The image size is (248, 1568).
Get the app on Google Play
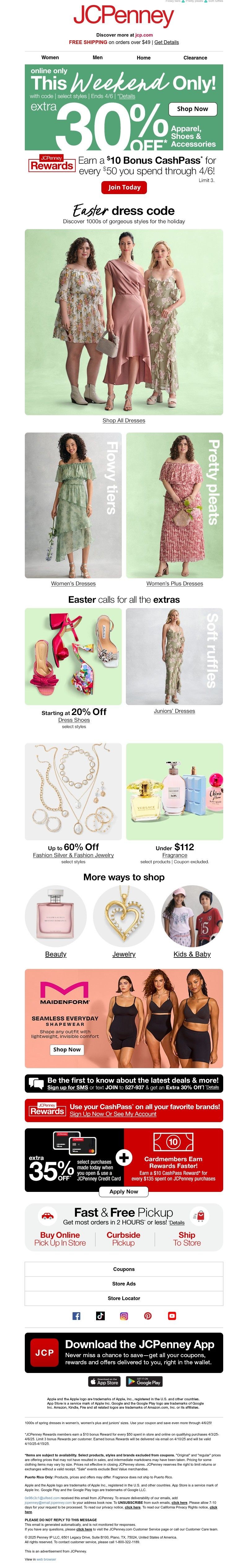[x=145, y=1382]
